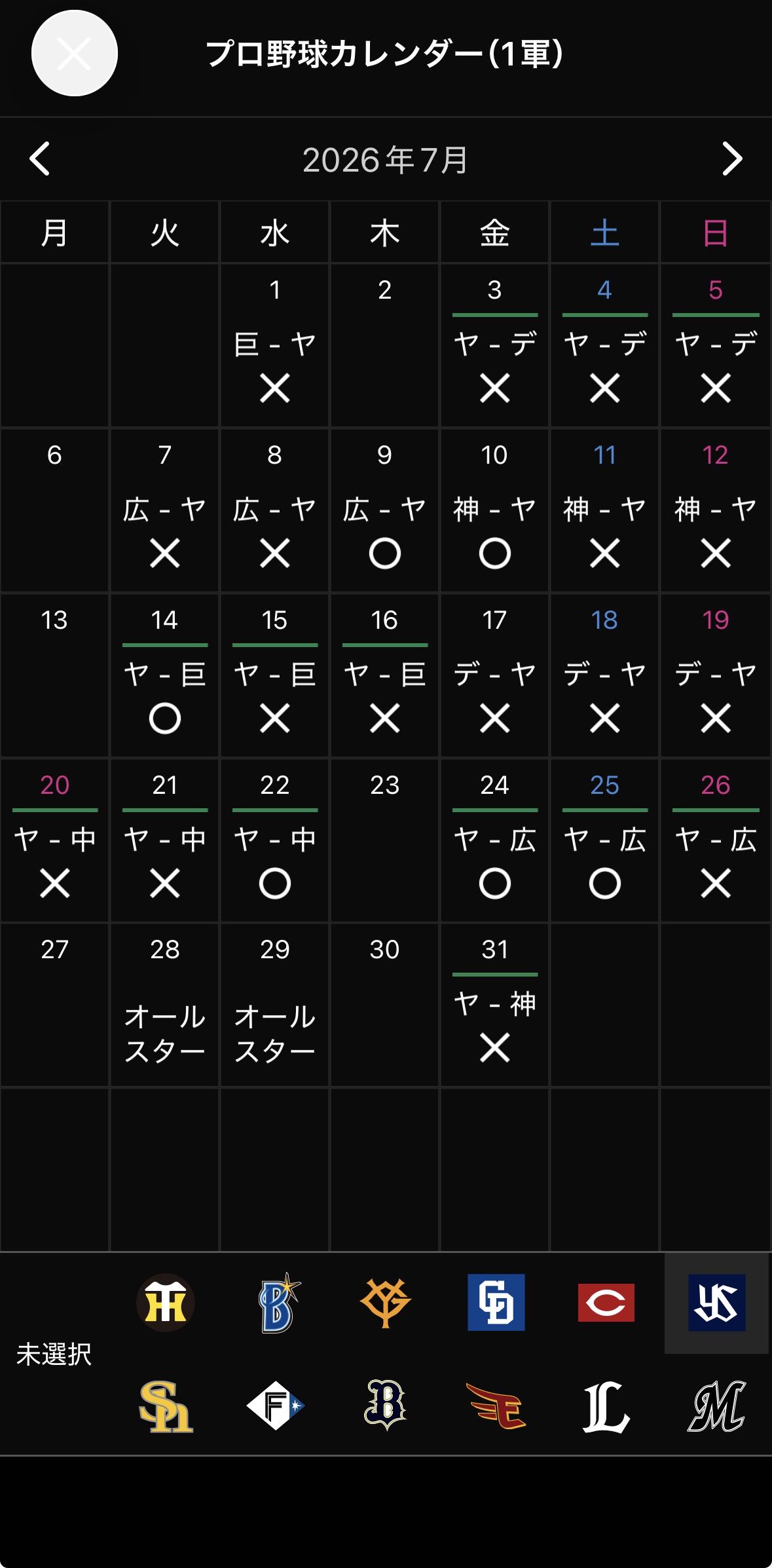Select the DeNA BayStars logo
Image resolution: width=772 pixels, height=1568 pixels.
click(x=278, y=1302)
